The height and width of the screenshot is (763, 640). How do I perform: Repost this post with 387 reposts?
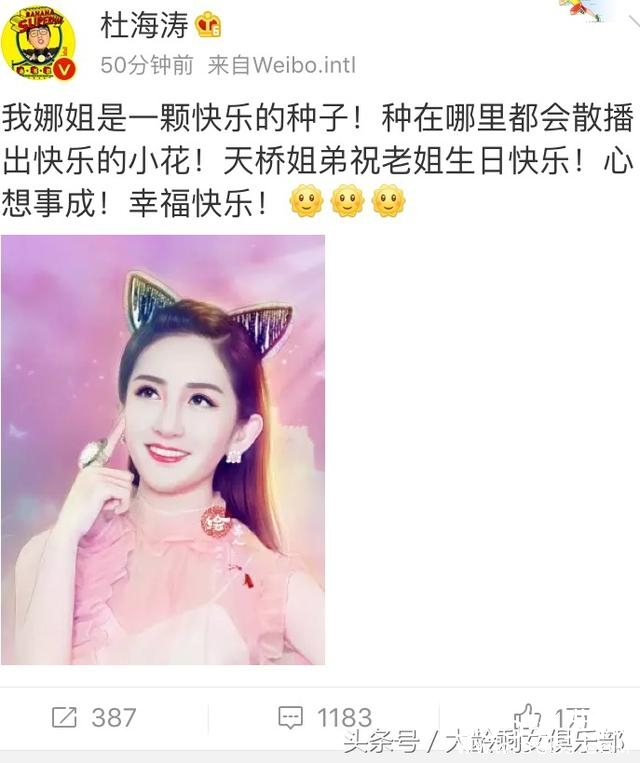(x=93, y=717)
